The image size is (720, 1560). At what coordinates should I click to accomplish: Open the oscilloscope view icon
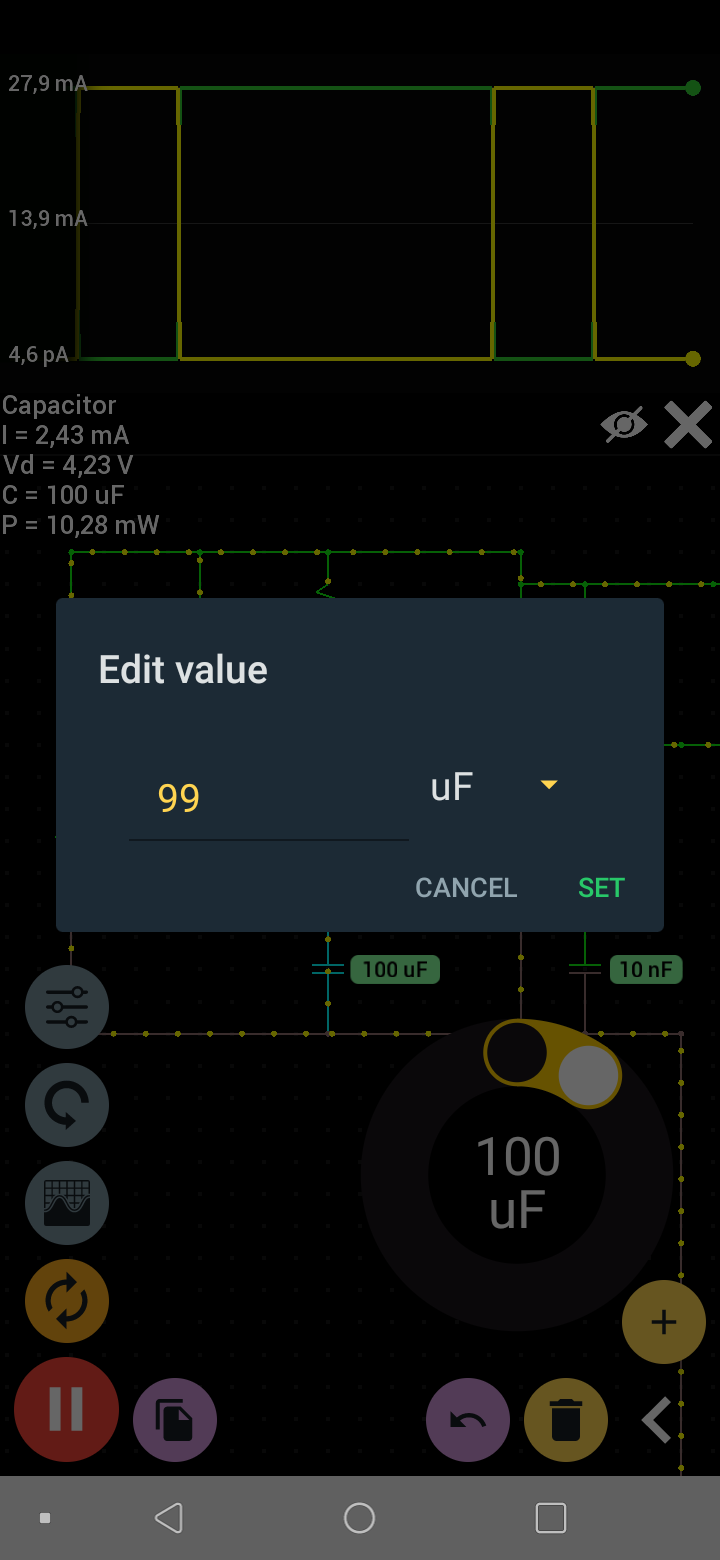66,1203
